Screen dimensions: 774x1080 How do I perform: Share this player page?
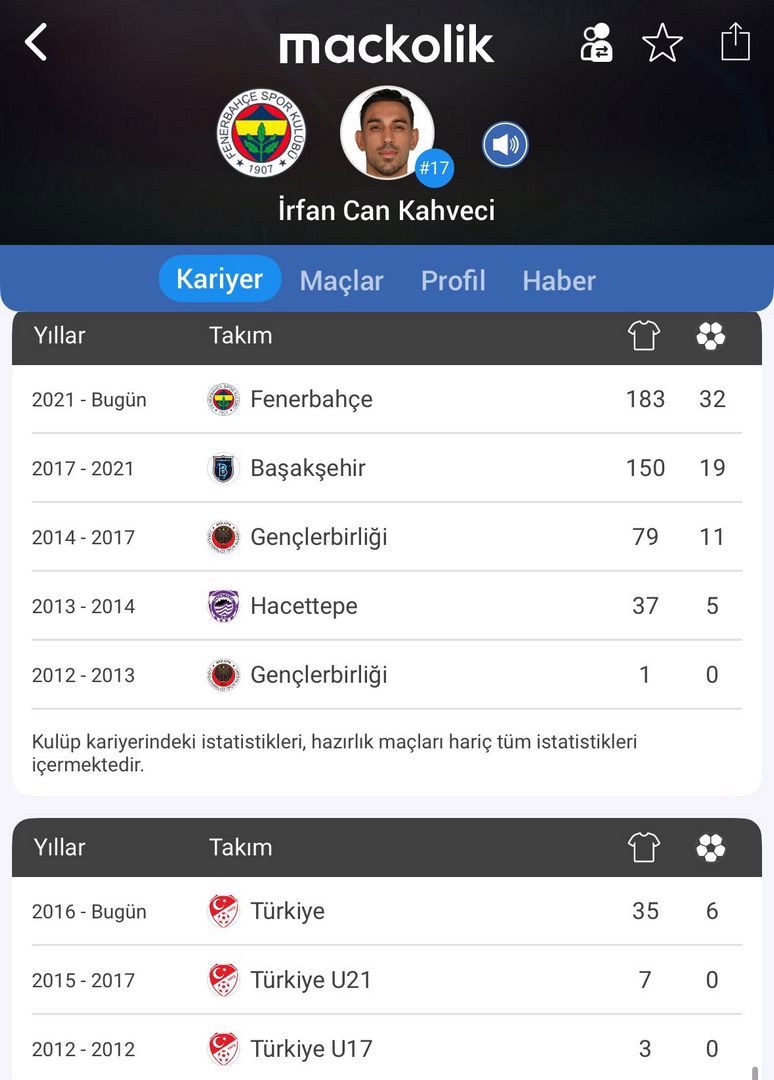click(x=735, y=43)
